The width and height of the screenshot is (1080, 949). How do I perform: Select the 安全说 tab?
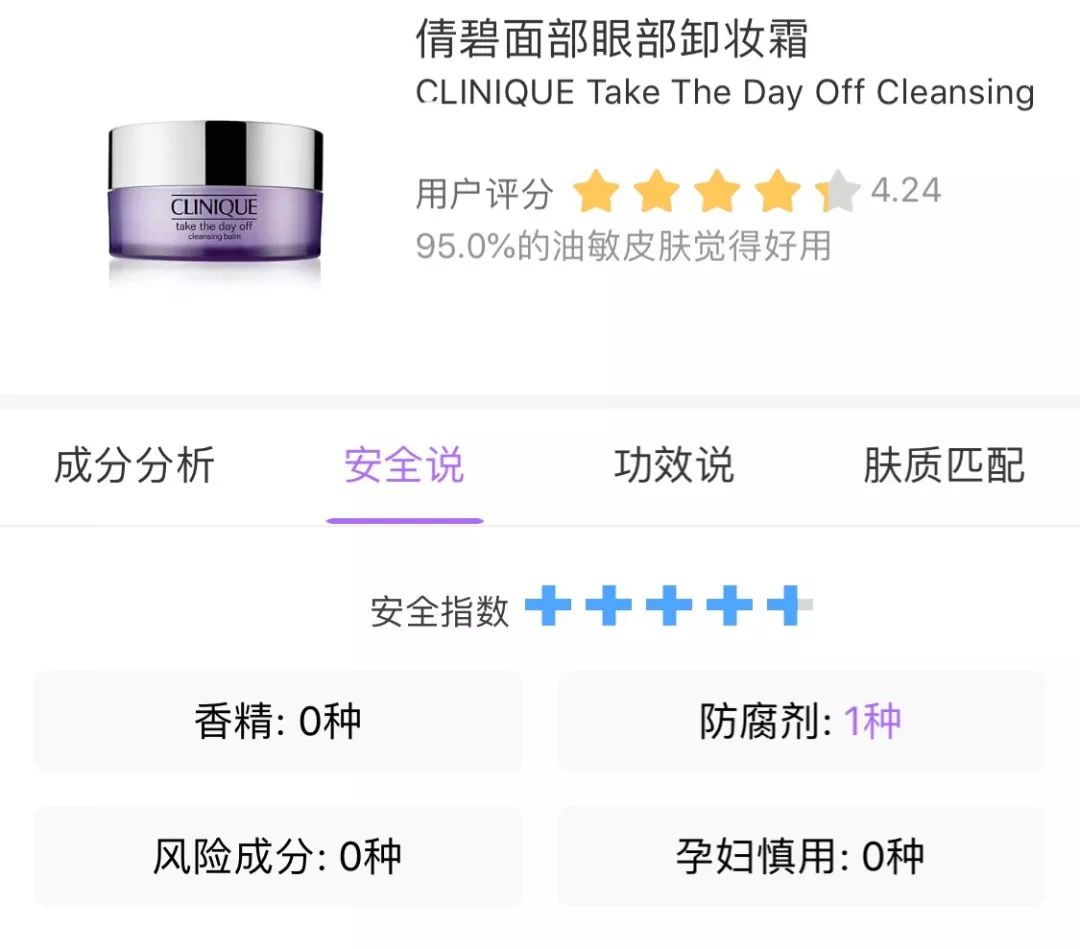coord(404,466)
